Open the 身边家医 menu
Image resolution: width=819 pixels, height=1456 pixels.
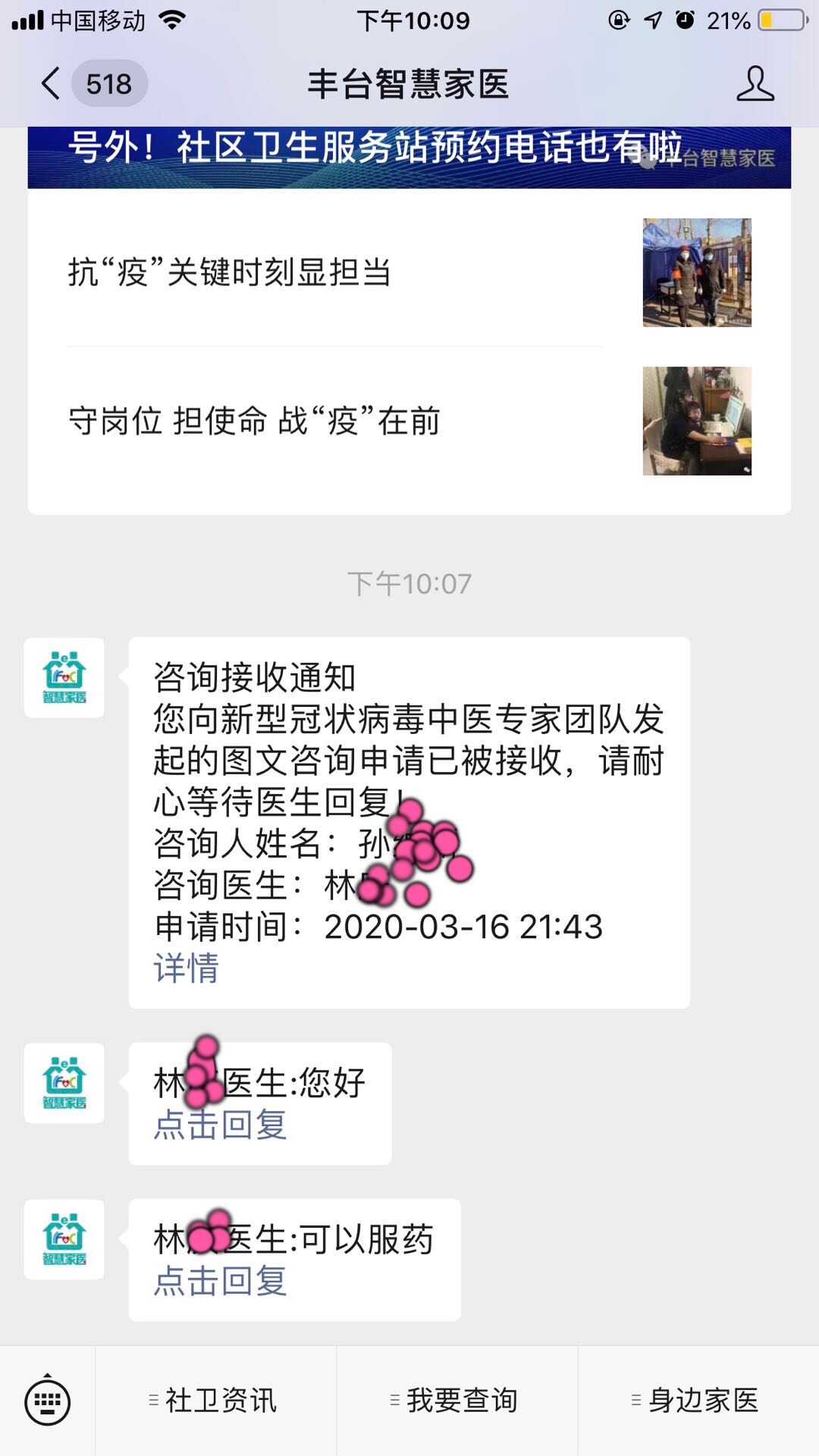coord(698,1401)
